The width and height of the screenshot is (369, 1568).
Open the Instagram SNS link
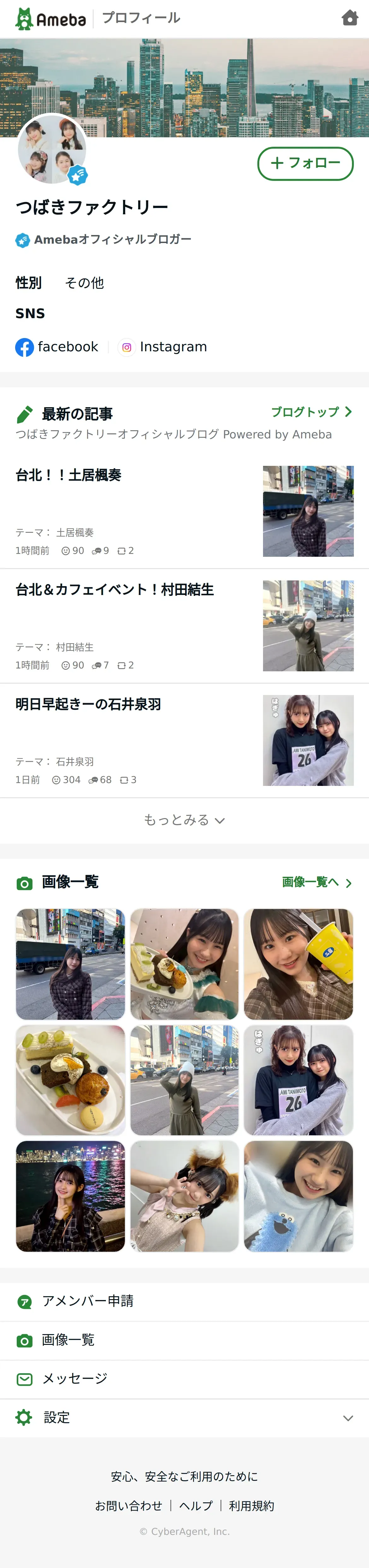pyautogui.click(x=163, y=347)
